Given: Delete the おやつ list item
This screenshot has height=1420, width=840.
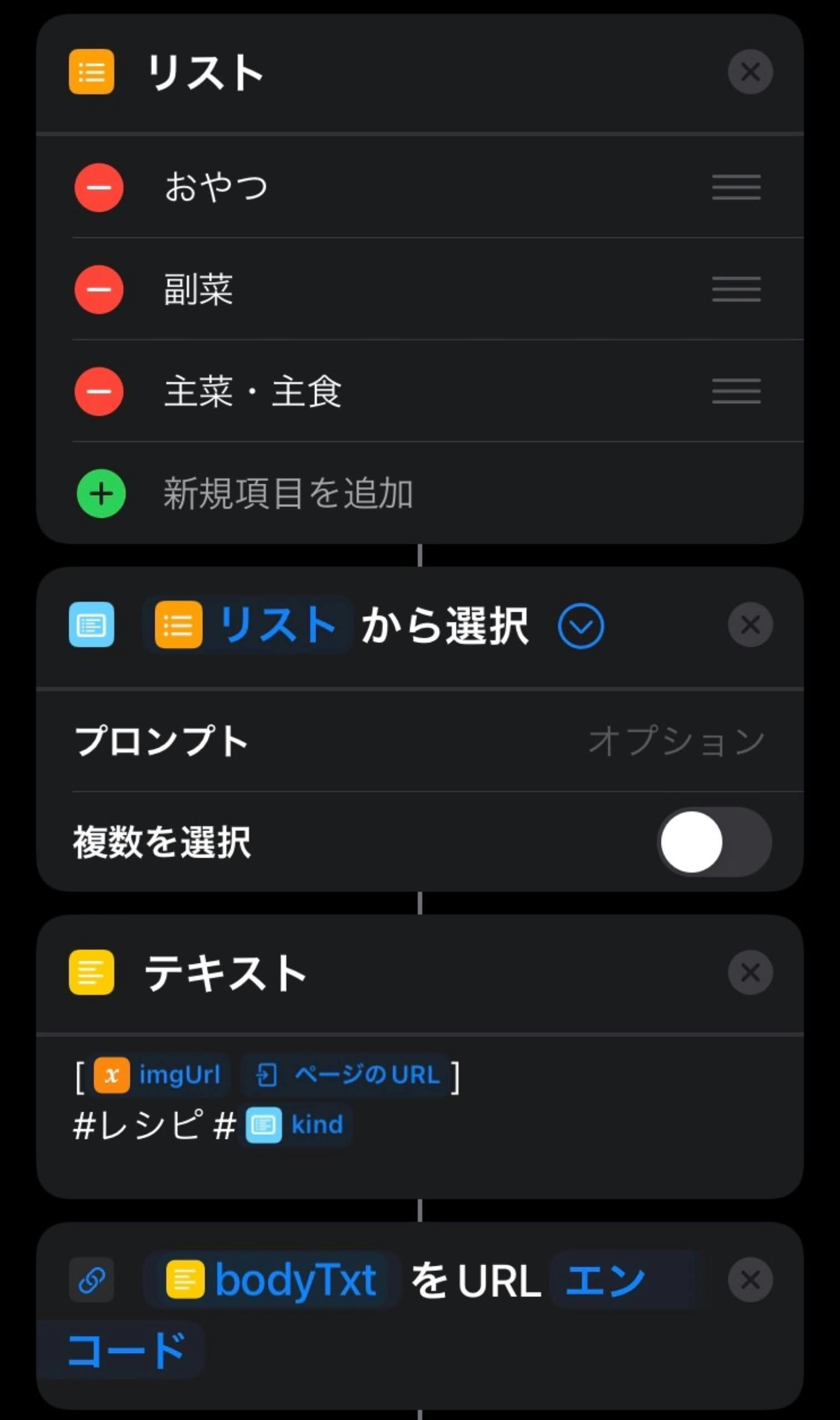Looking at the screenshot, I should coord(99,187).
